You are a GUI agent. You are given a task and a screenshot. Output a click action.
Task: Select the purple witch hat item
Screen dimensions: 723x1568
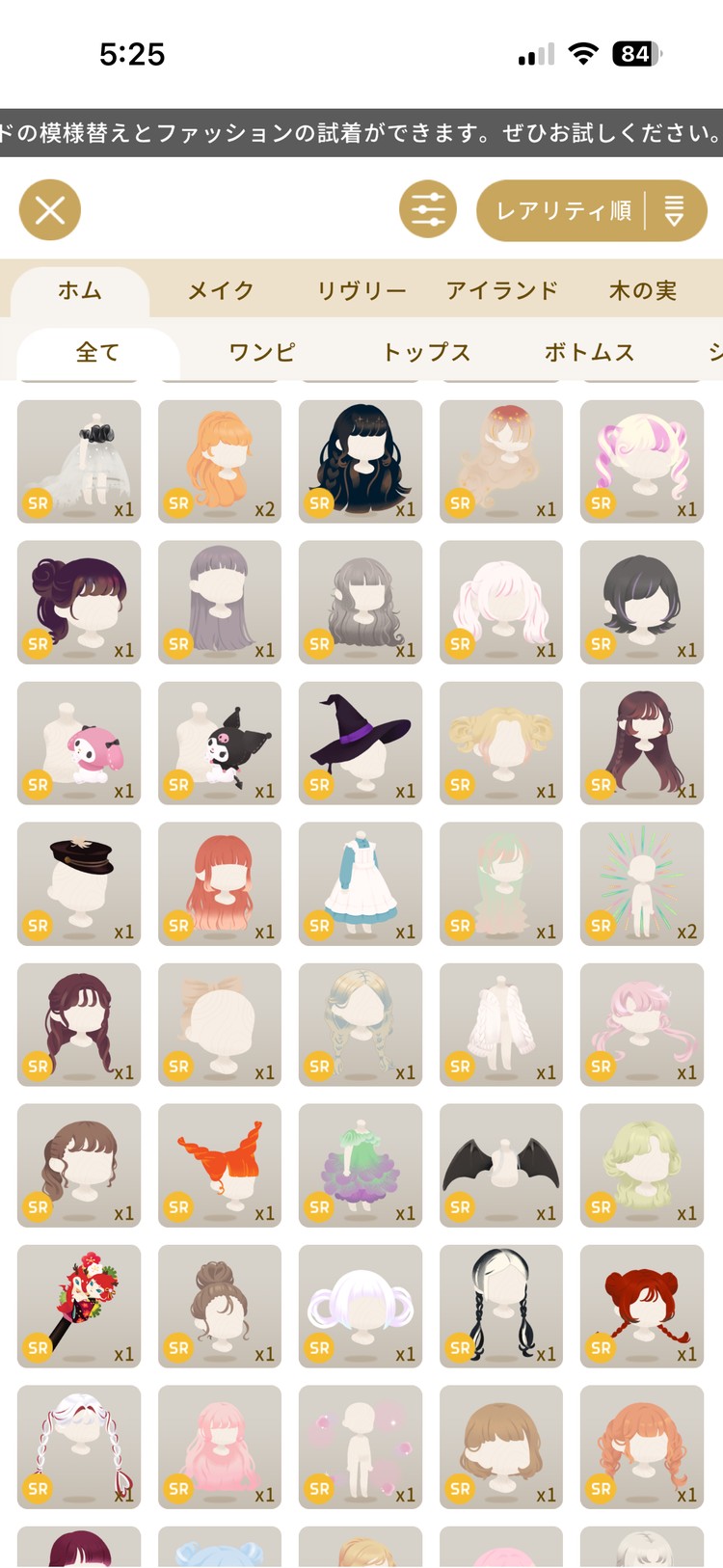pyautogui.click(x=361, y=743)
